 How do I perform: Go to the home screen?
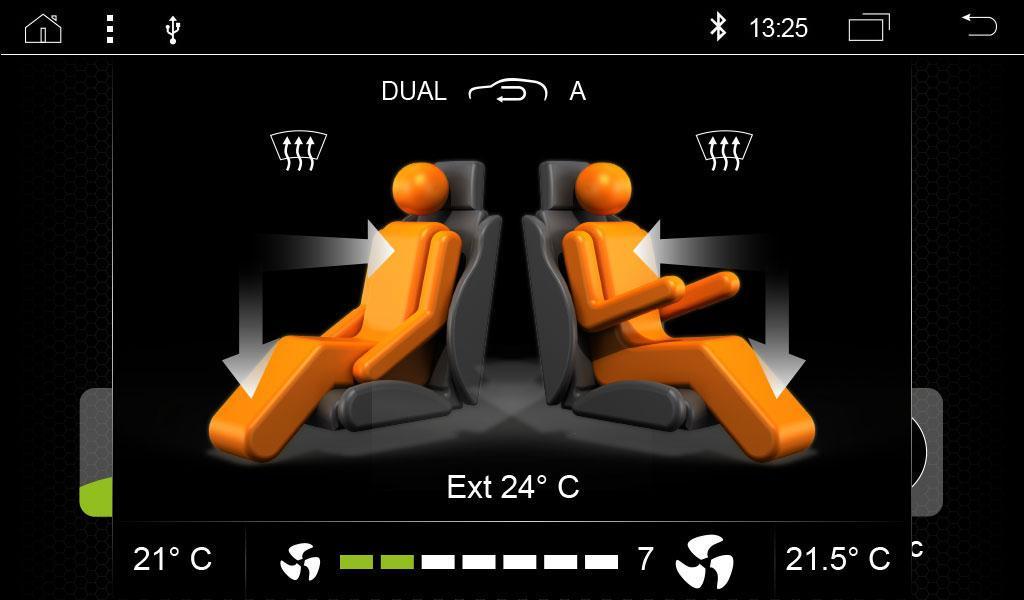[43, 28]
